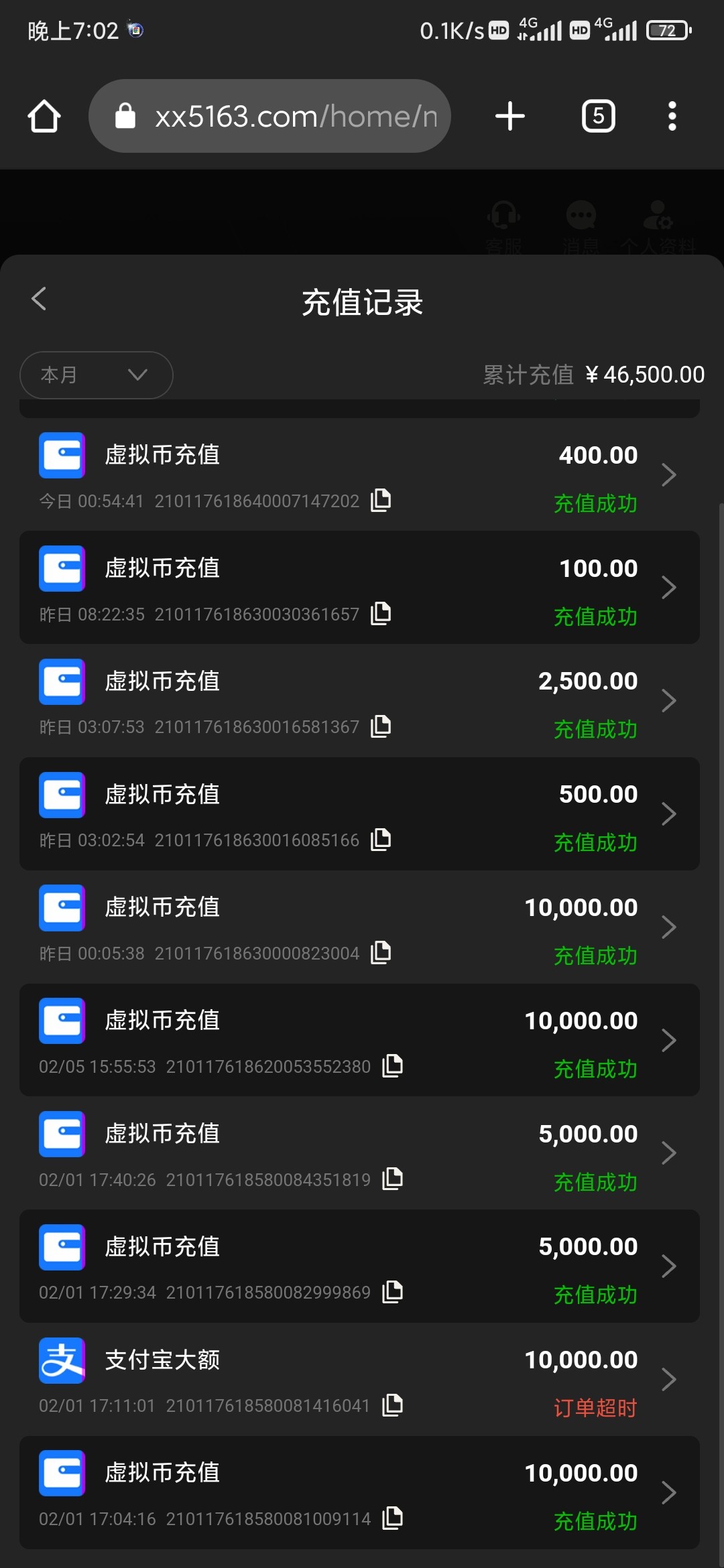Tap the browser home icon
724x1568 pixels.
(x=44, y=116)
